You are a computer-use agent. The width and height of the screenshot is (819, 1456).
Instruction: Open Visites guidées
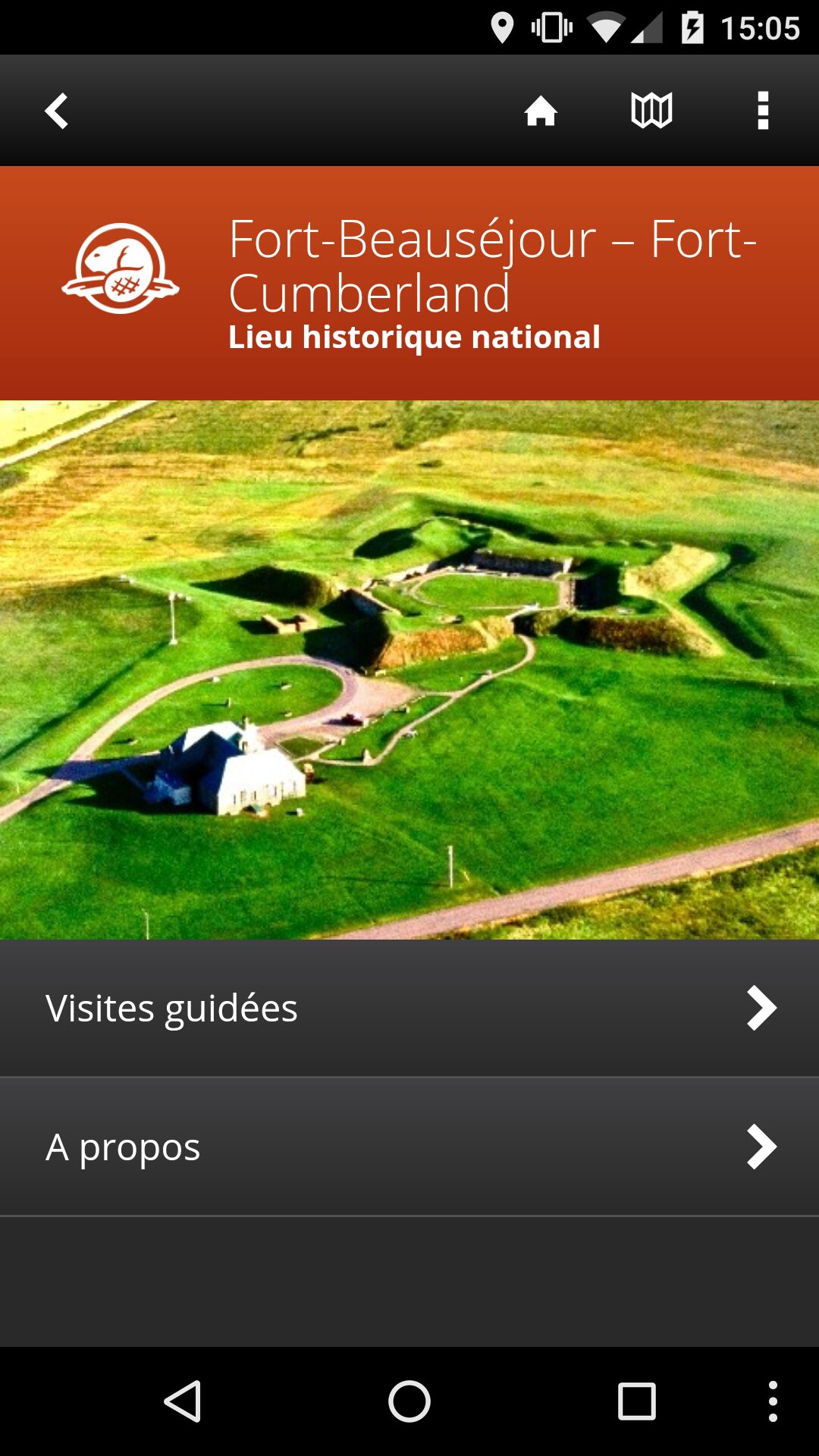(409, 1008)
